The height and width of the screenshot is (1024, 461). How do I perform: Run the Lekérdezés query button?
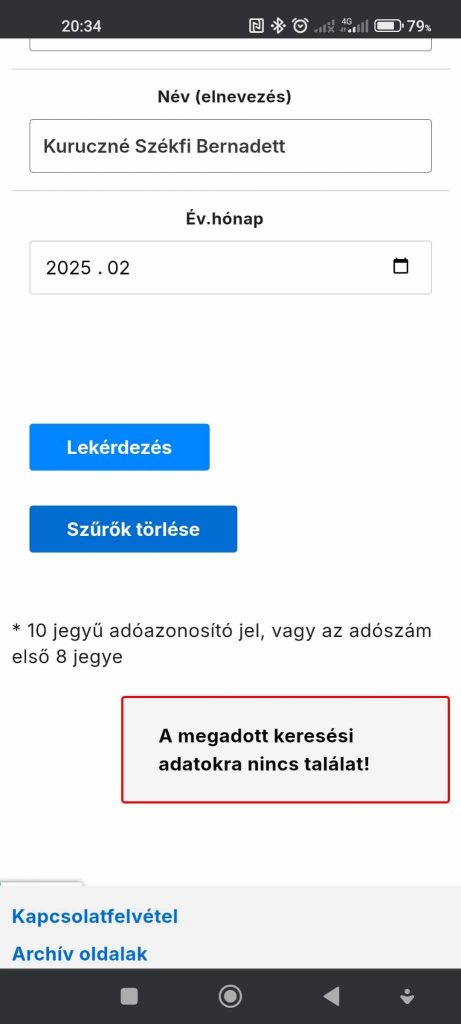119,447
